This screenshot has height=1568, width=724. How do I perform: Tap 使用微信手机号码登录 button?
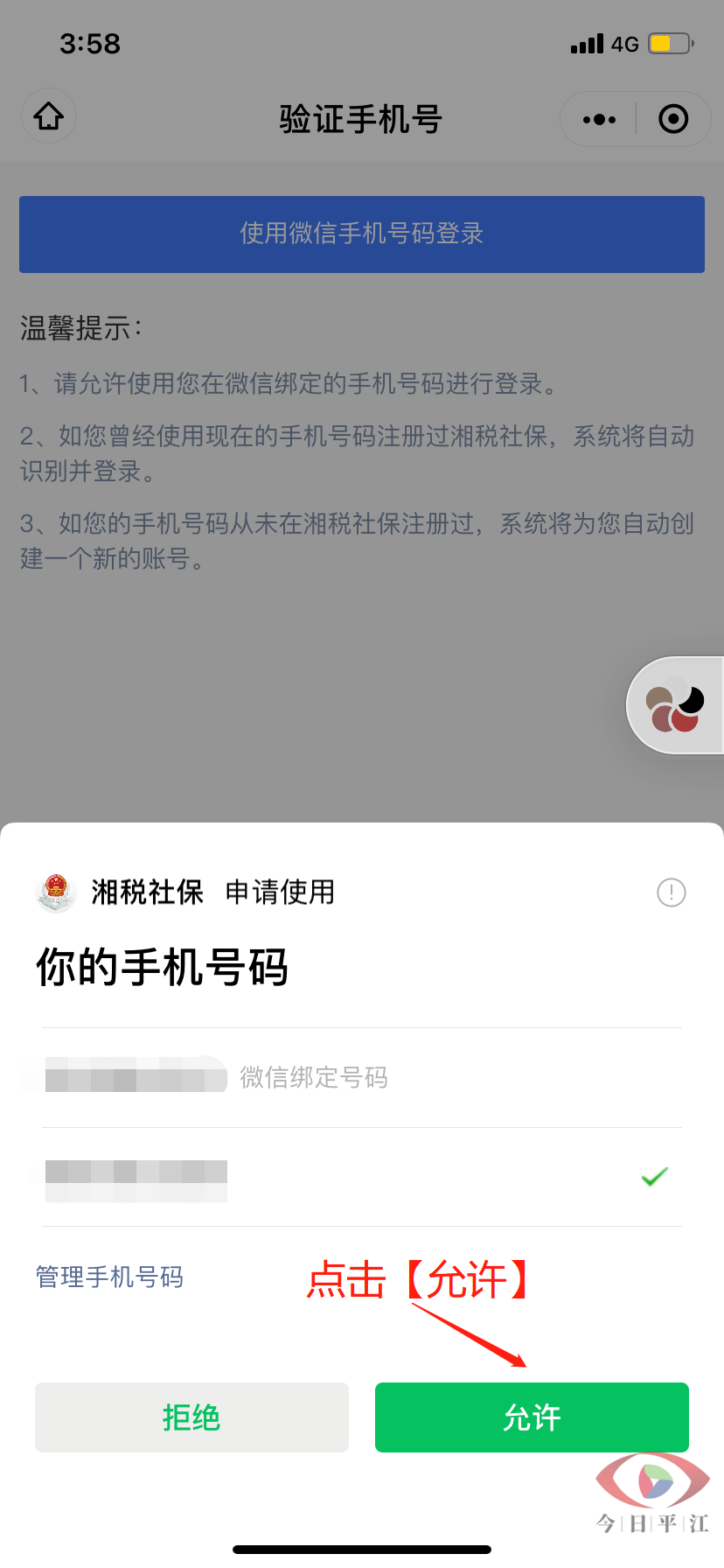[362, 234]
